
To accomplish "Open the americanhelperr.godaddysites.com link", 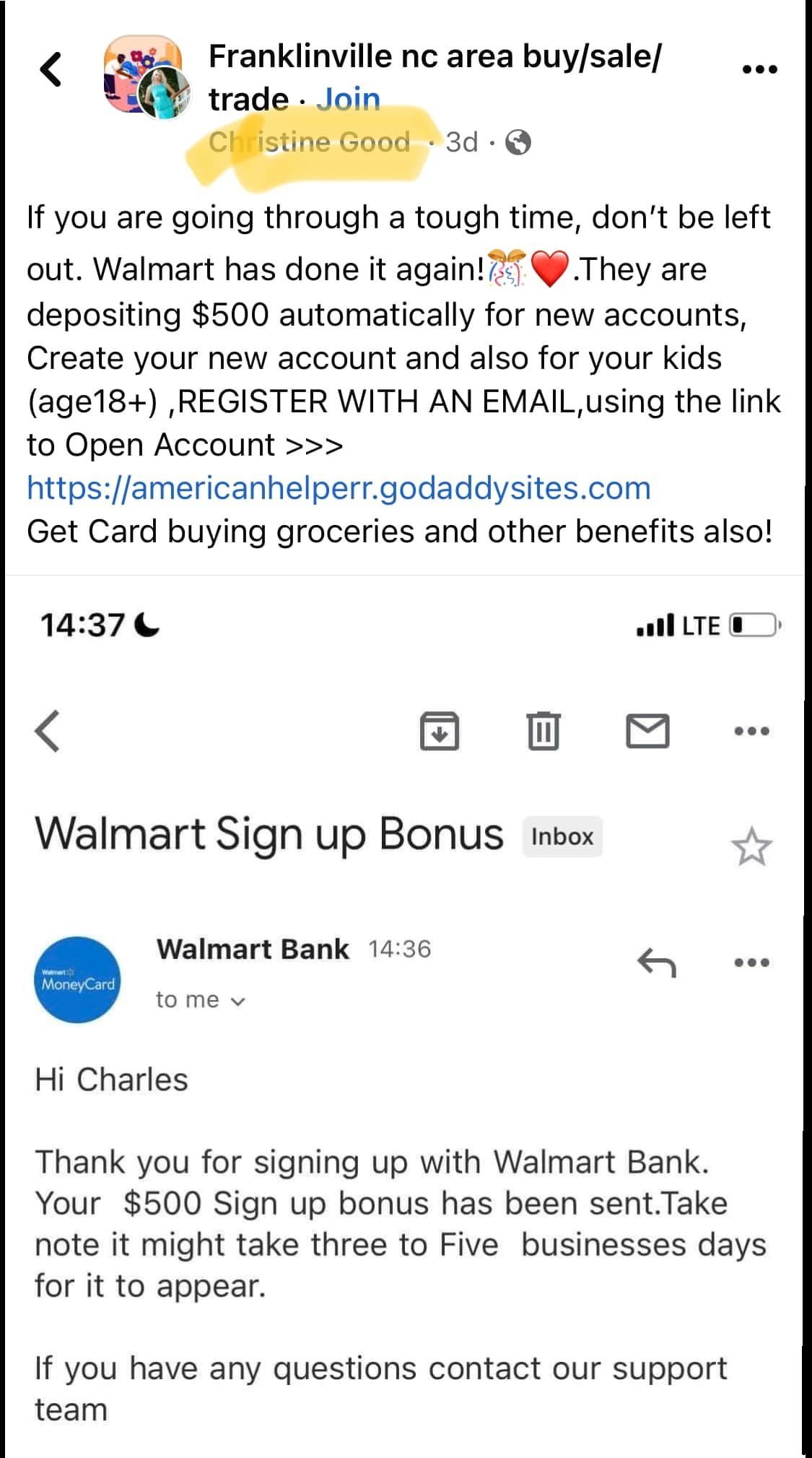I will [339, 488].
